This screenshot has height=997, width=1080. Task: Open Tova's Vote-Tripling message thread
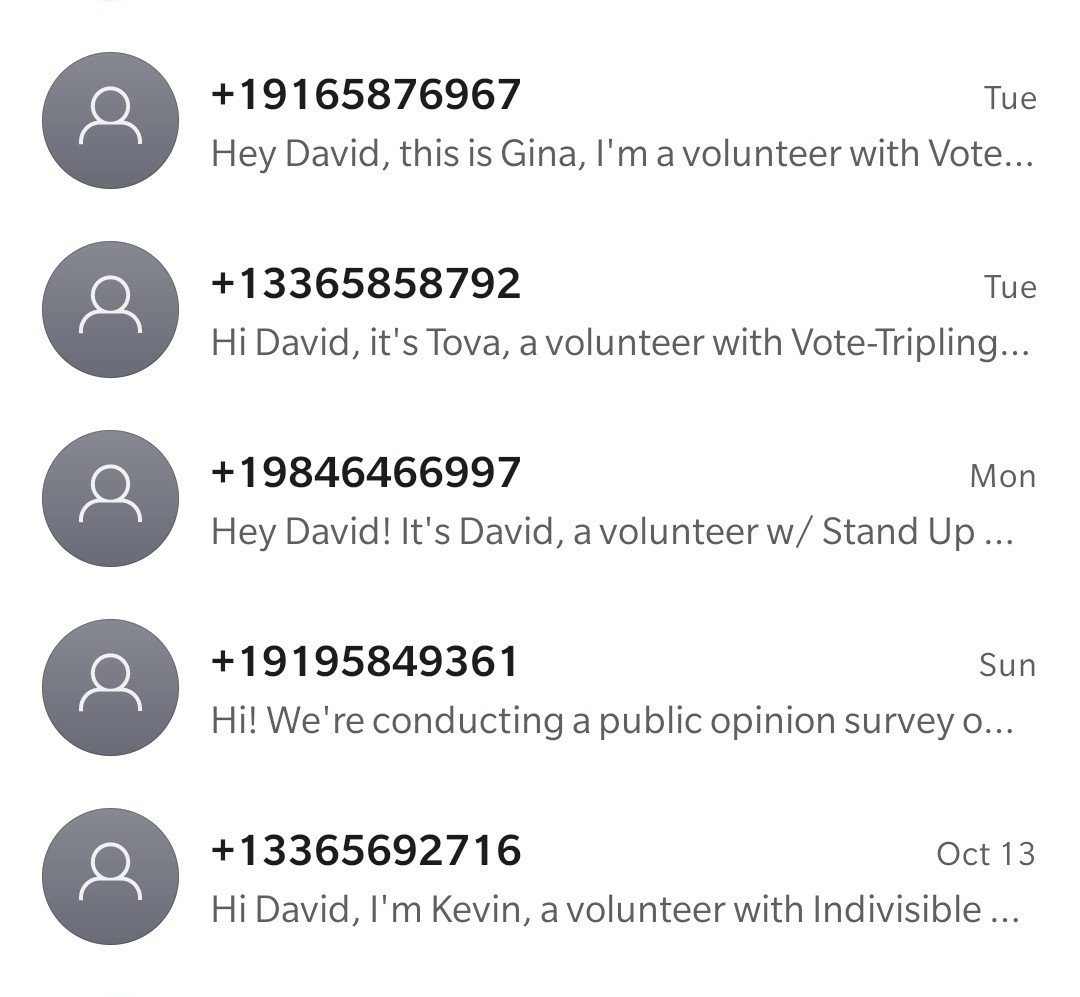tap(620, 313)
